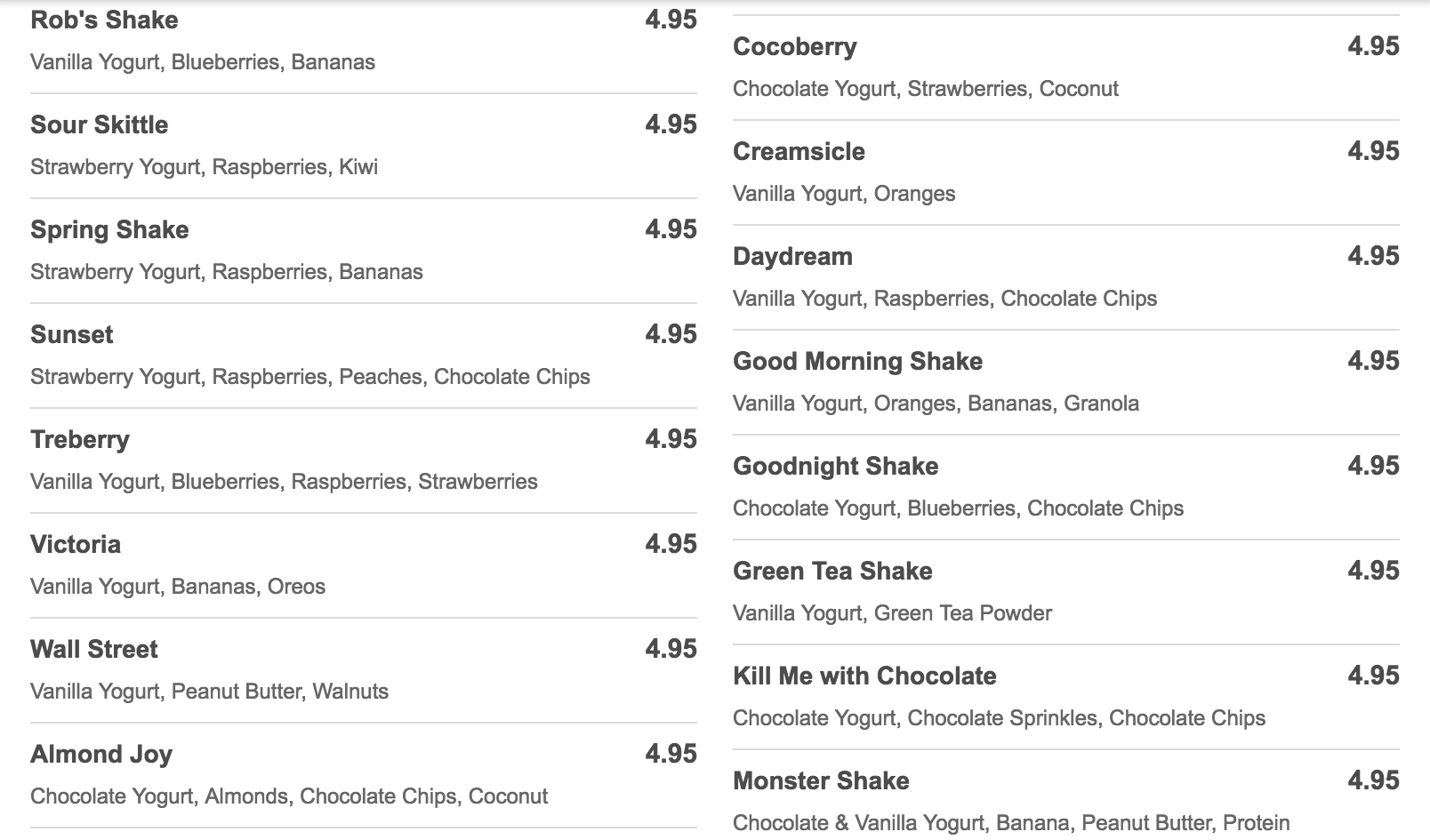Tap the Victoria shake row
1430x840 pixels.
[x=76, y=545]
